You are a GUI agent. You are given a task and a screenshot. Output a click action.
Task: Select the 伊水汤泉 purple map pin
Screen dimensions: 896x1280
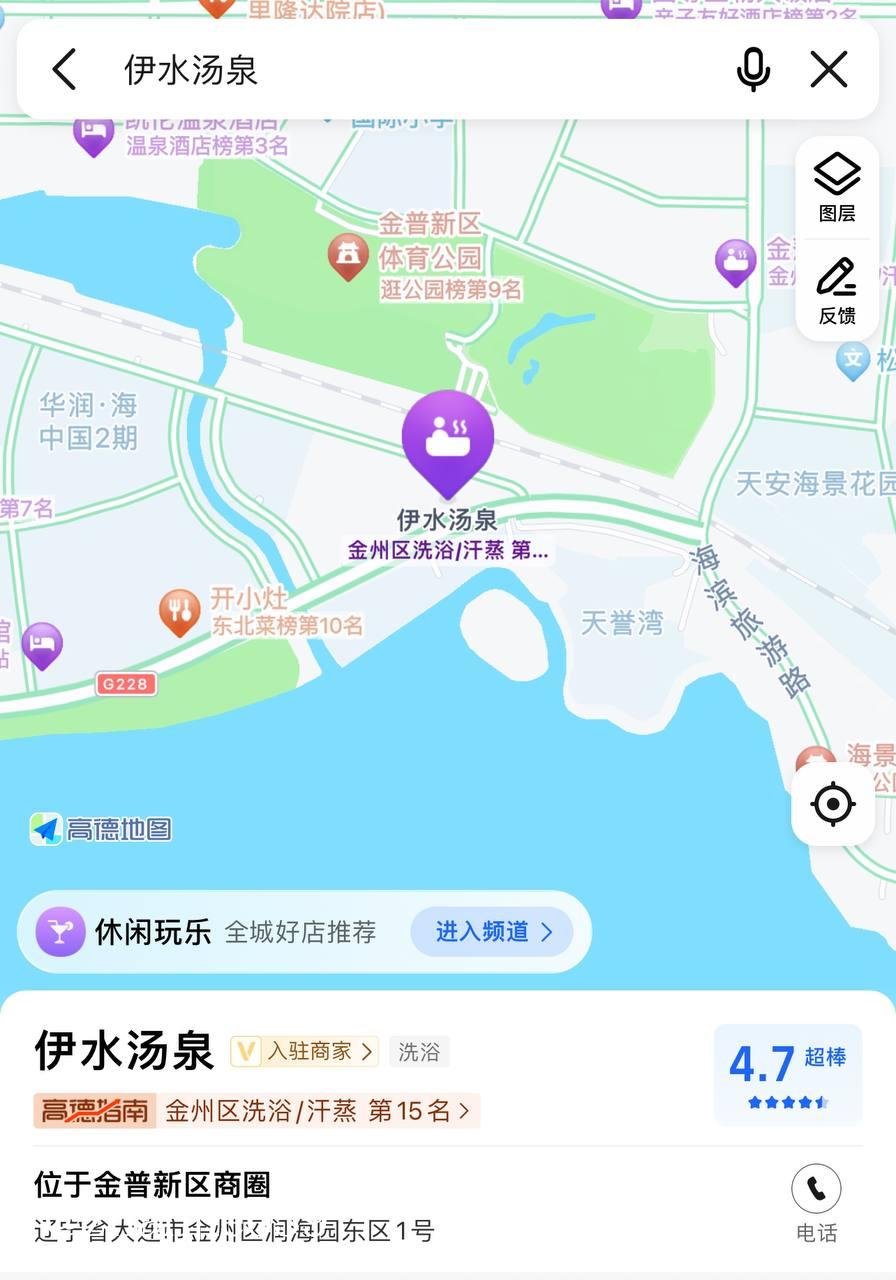click(x=448, y=440)
